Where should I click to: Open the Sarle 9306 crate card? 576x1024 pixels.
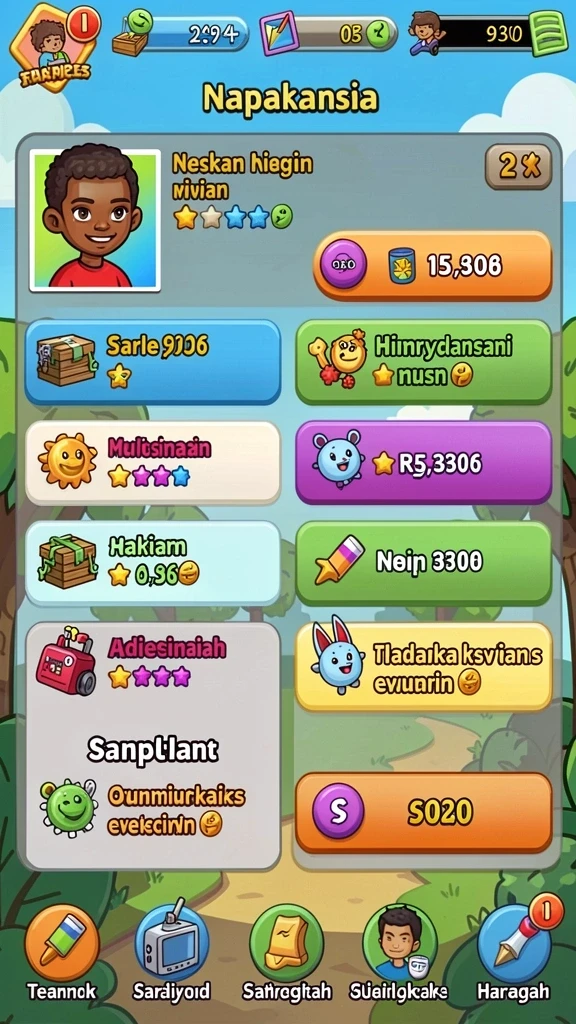point(153,361)
